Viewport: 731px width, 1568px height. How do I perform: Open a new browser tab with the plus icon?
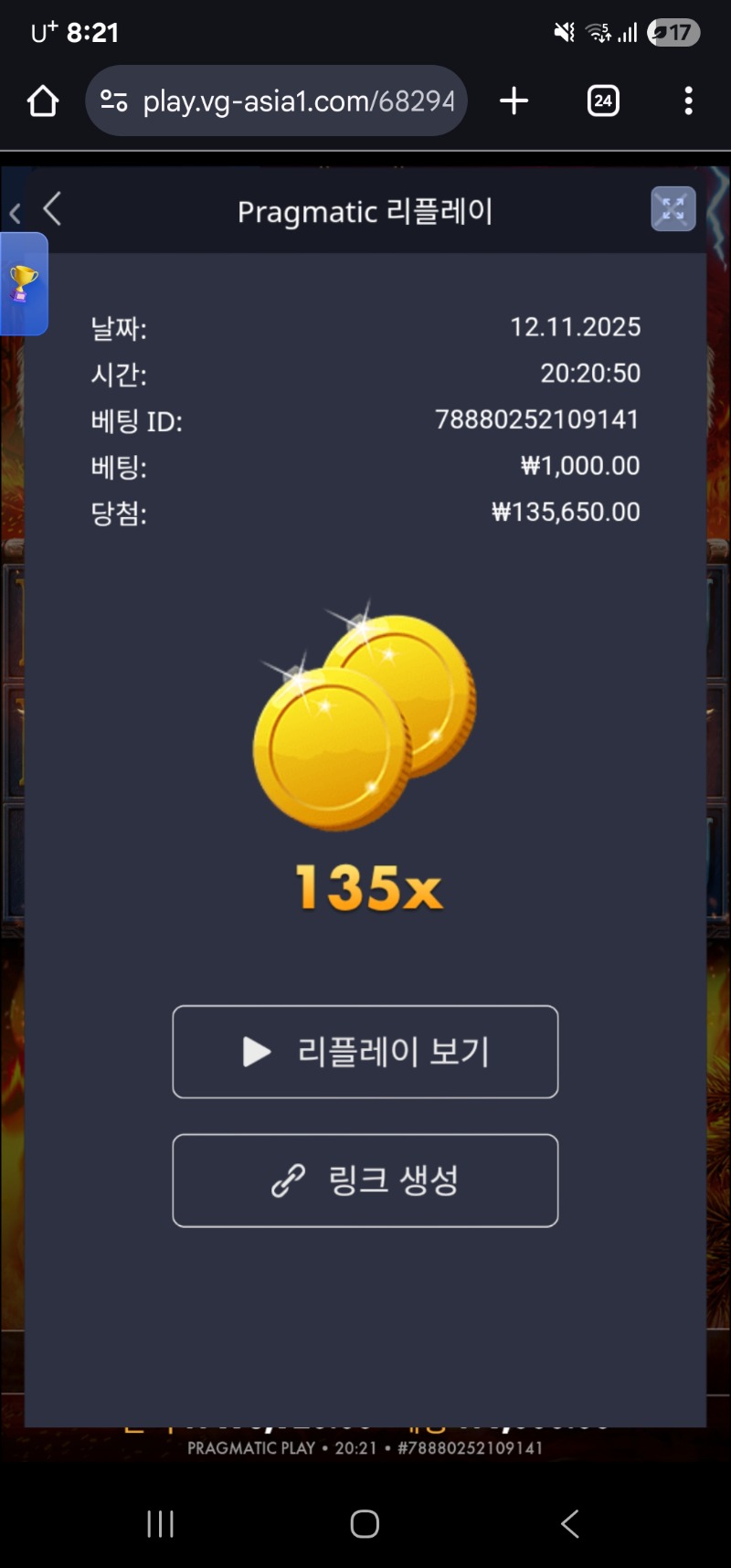pos(514,101)
